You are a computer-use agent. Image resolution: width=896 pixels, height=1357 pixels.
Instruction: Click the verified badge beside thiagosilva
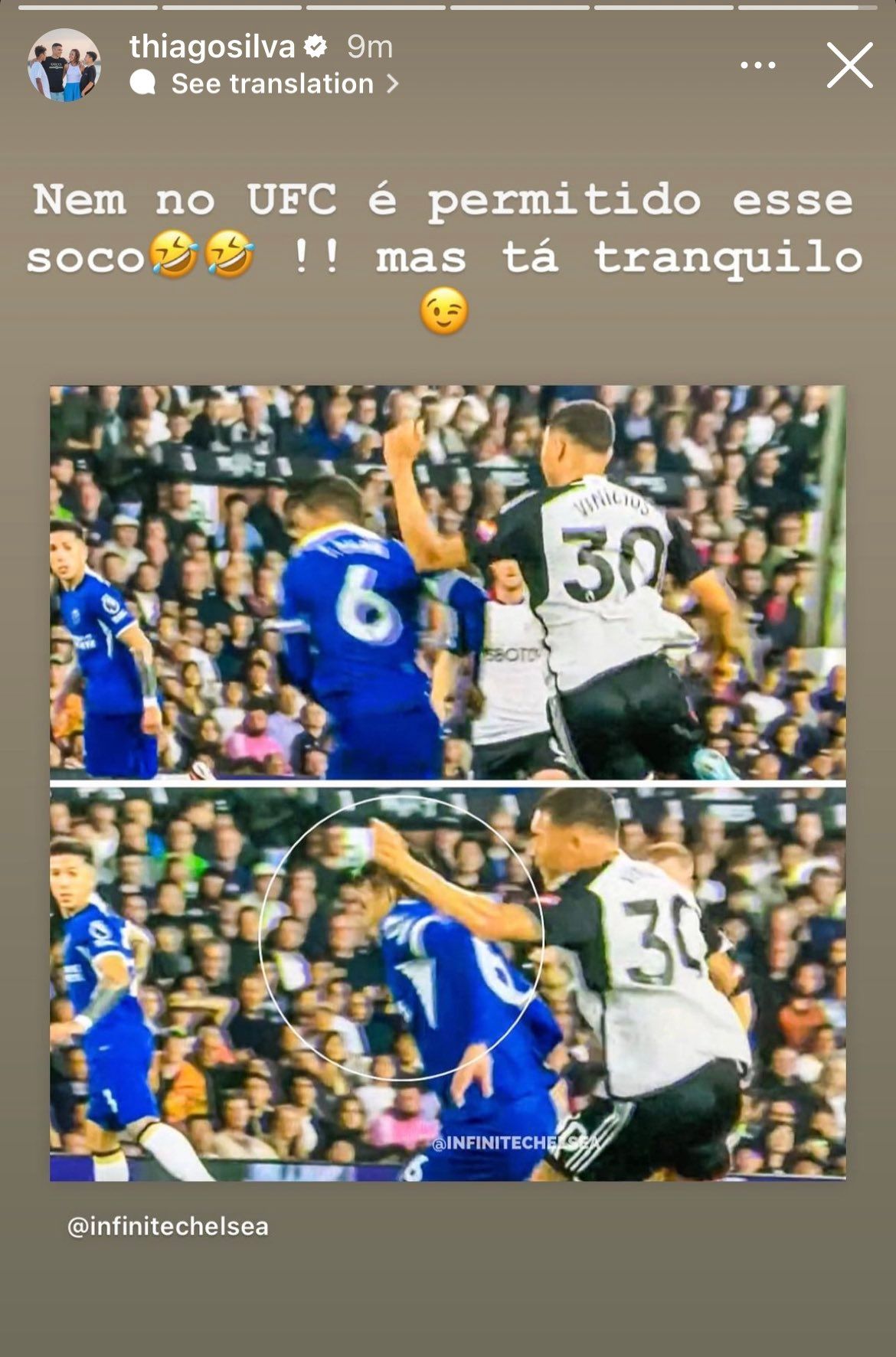(315, 47)
